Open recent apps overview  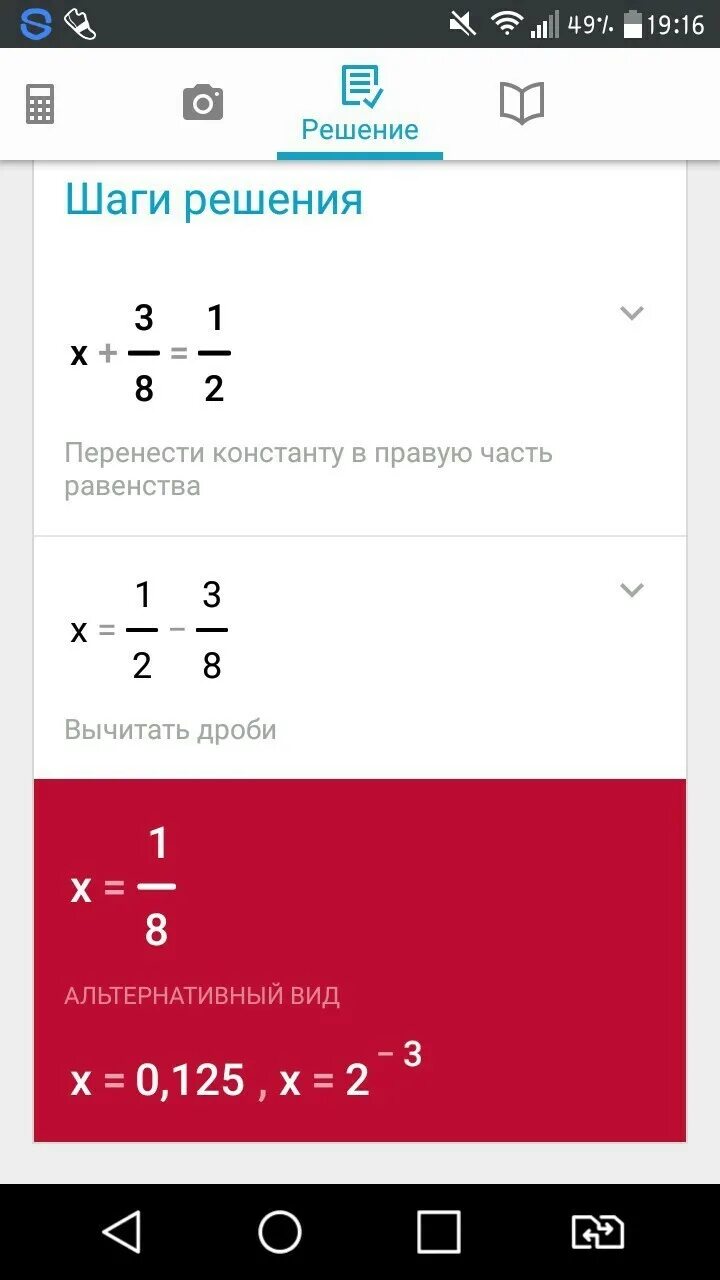438,1232
